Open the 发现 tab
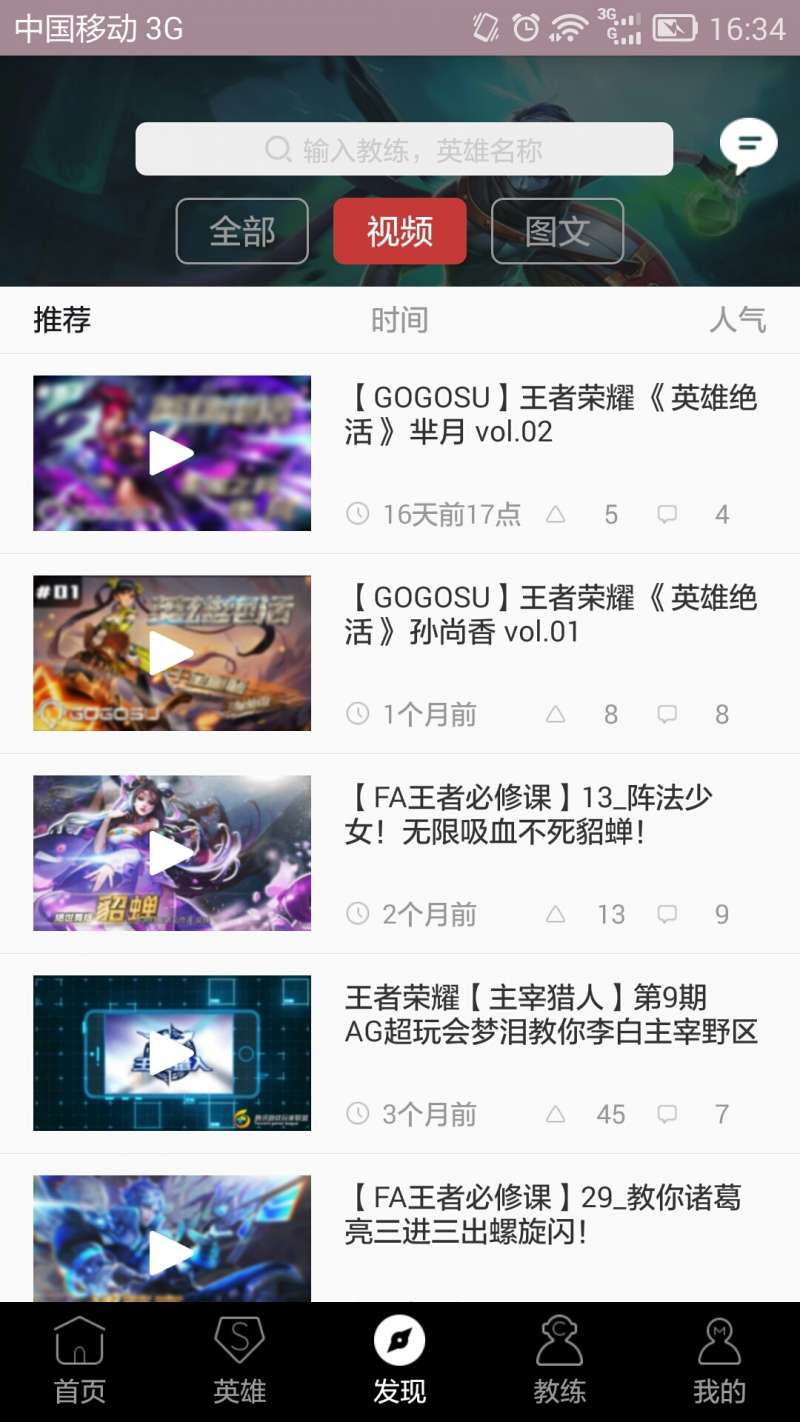Image resolution: width=800 pixels, height=1422 pixels. 400,1362
